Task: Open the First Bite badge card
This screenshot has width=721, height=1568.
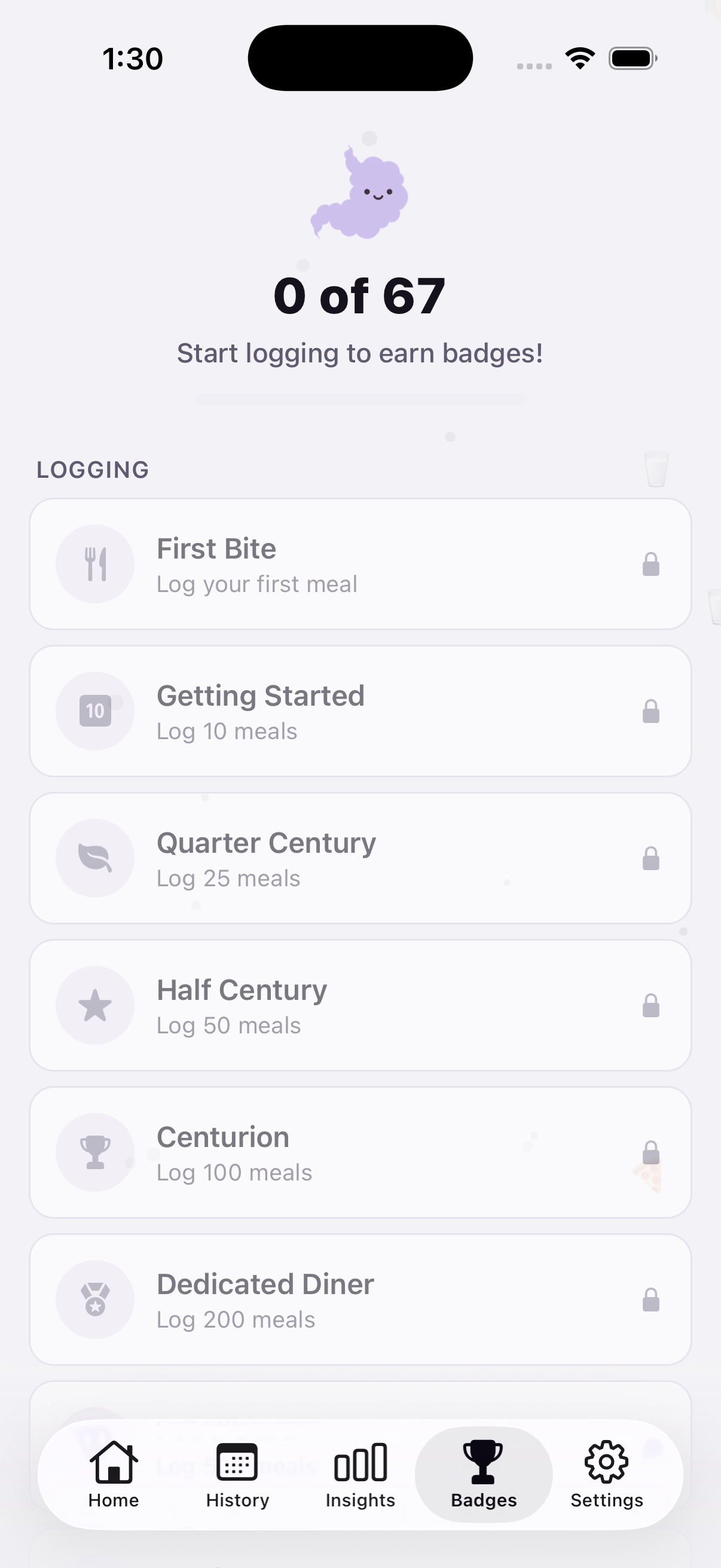Action: (360, 564)
